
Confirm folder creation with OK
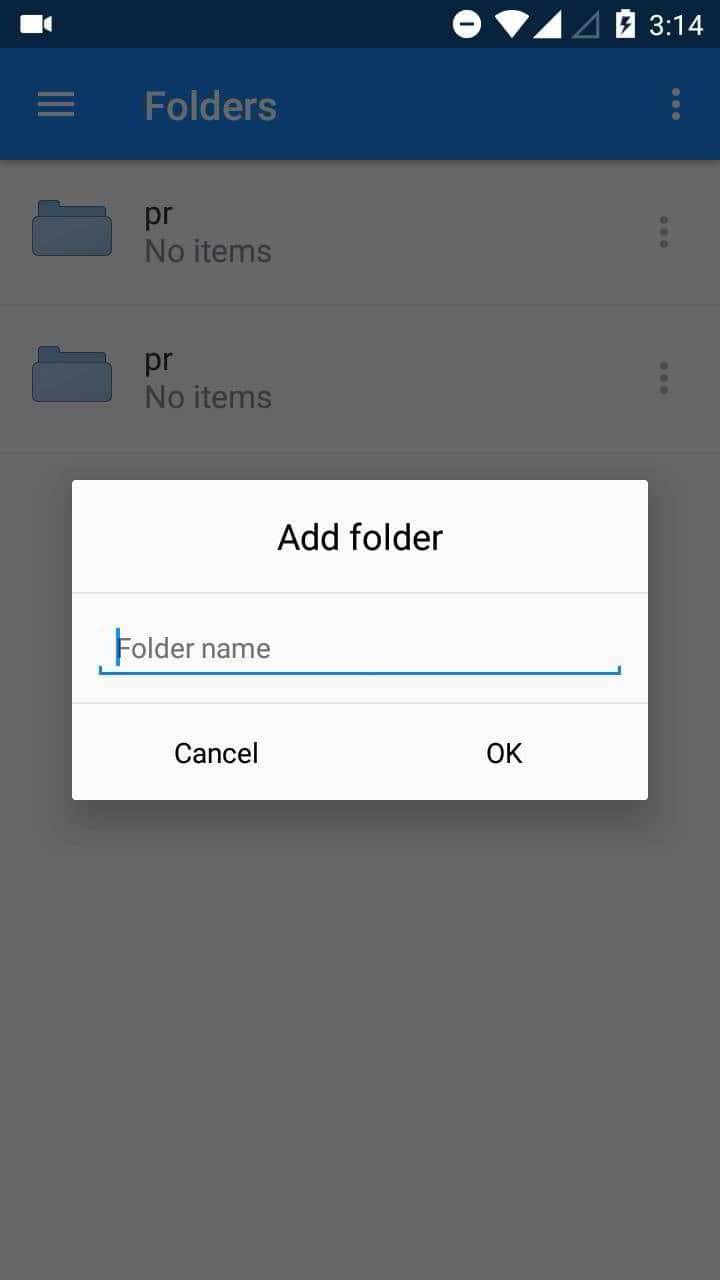(504, 753)
